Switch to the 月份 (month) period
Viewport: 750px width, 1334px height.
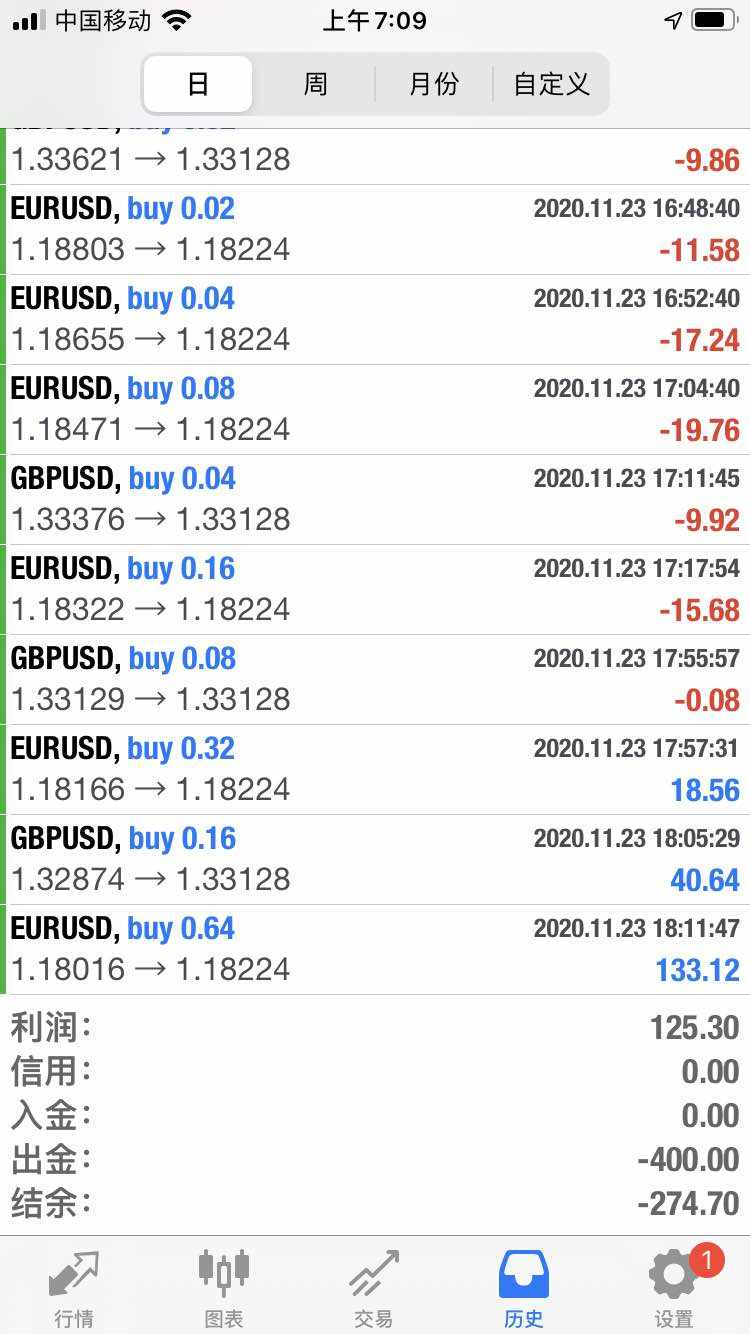point(433,84)
